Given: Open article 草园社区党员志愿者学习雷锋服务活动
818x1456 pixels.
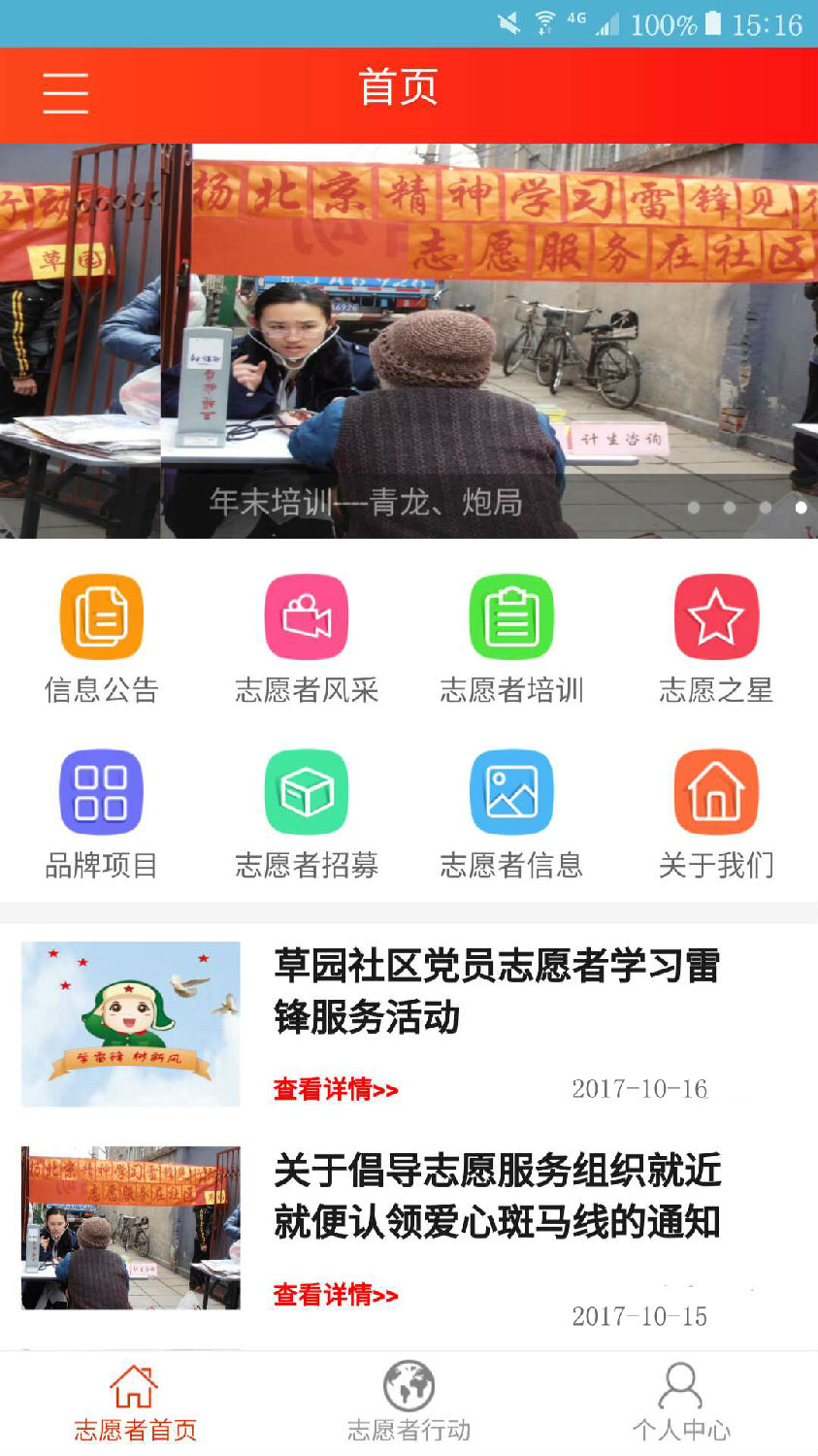Looking at the screenshot, I should (497, 991).
